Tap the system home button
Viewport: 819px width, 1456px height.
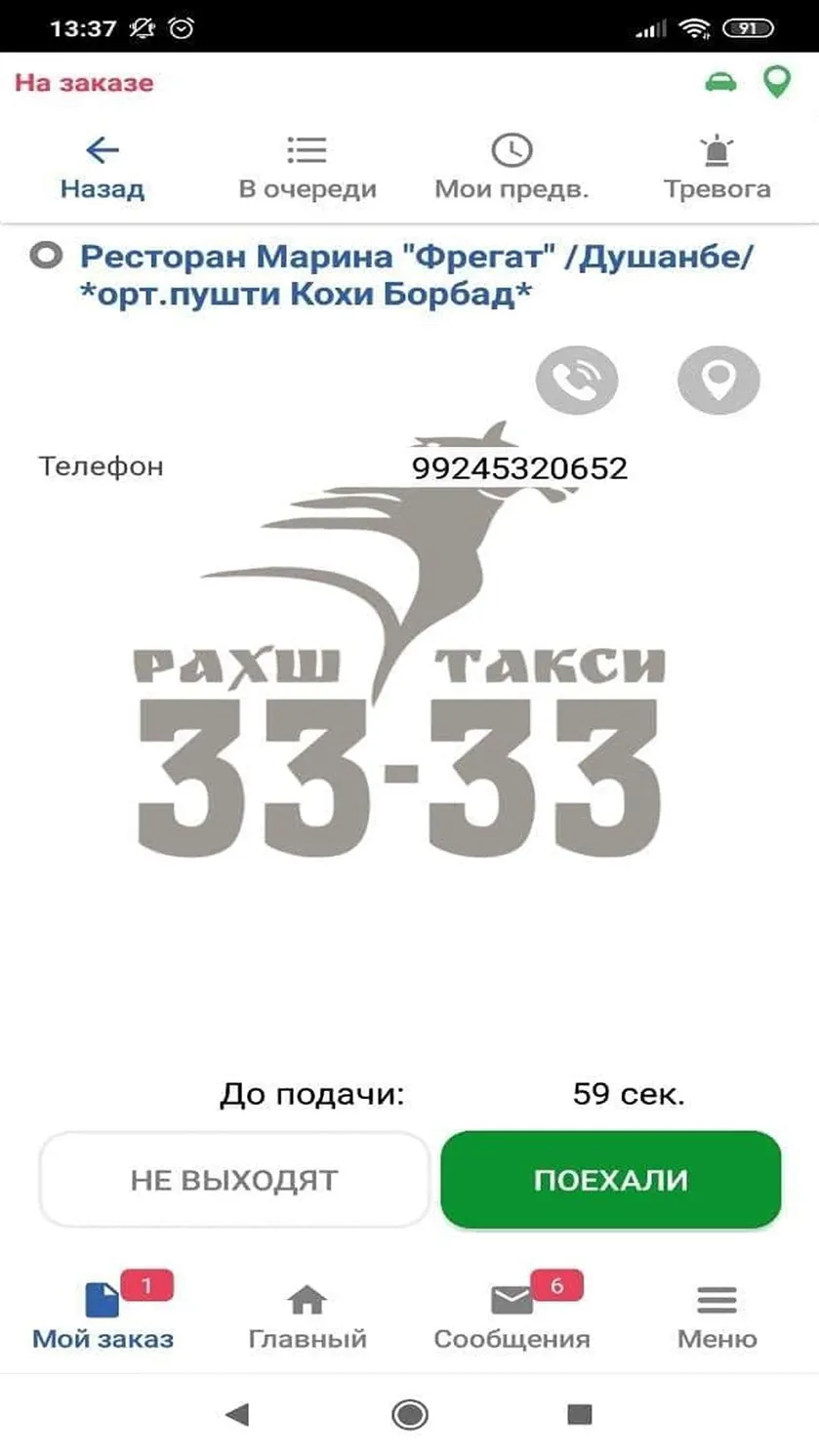pyautogui.click(x=409, y=1414)
